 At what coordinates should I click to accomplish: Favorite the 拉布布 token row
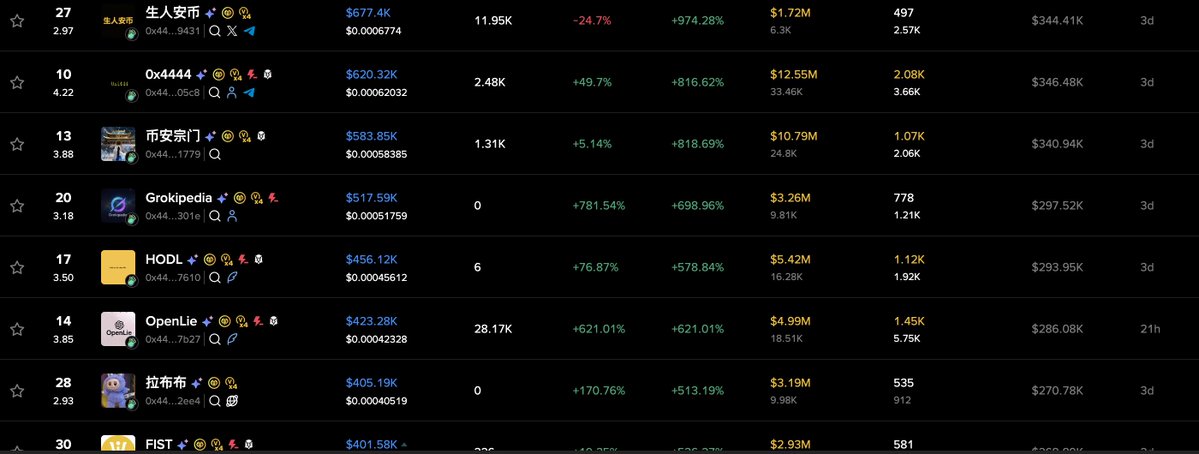pyautogui.click(x=17, y=391)
